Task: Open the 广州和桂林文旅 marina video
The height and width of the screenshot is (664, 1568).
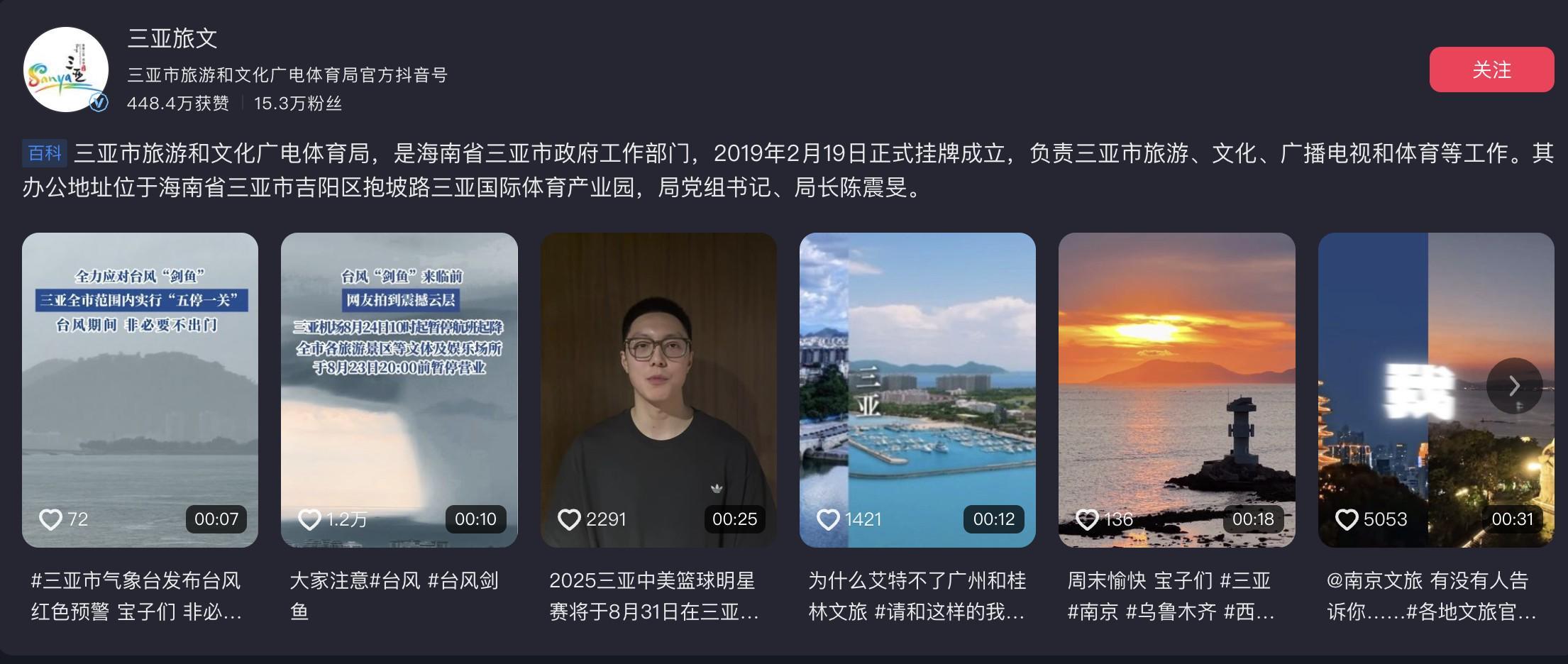Action: pos(917,389)
